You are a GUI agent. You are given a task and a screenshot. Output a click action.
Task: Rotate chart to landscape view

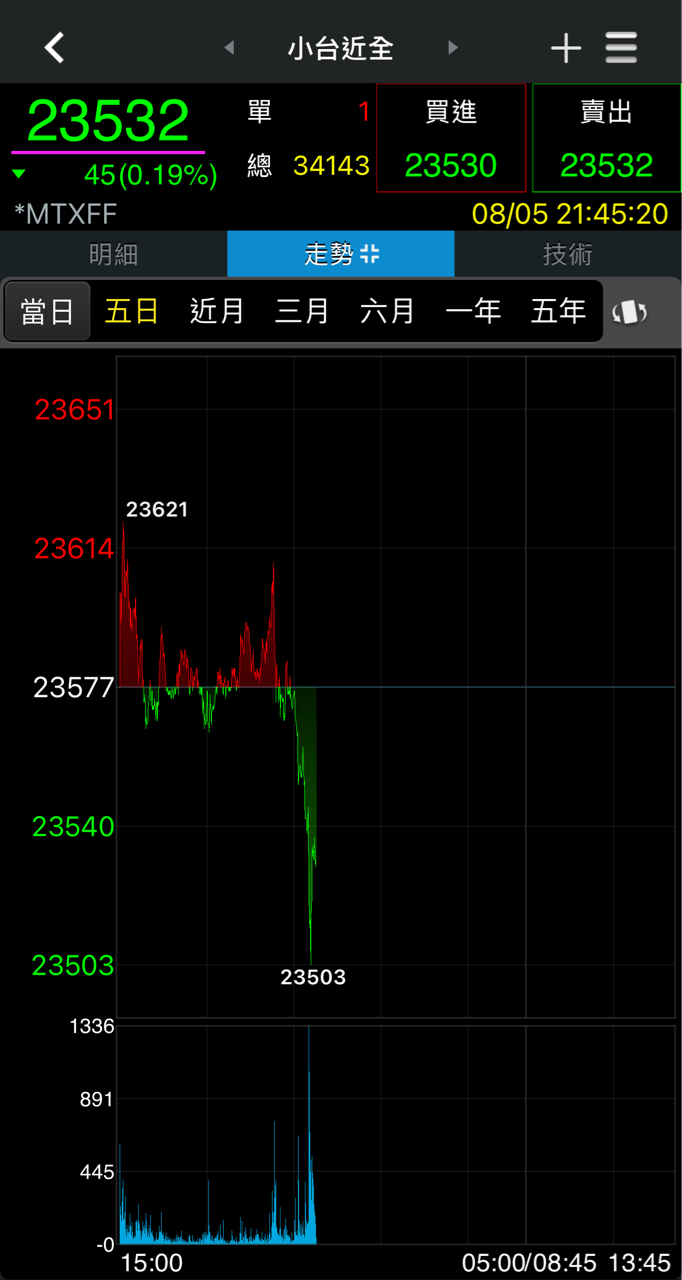(630, 312)
